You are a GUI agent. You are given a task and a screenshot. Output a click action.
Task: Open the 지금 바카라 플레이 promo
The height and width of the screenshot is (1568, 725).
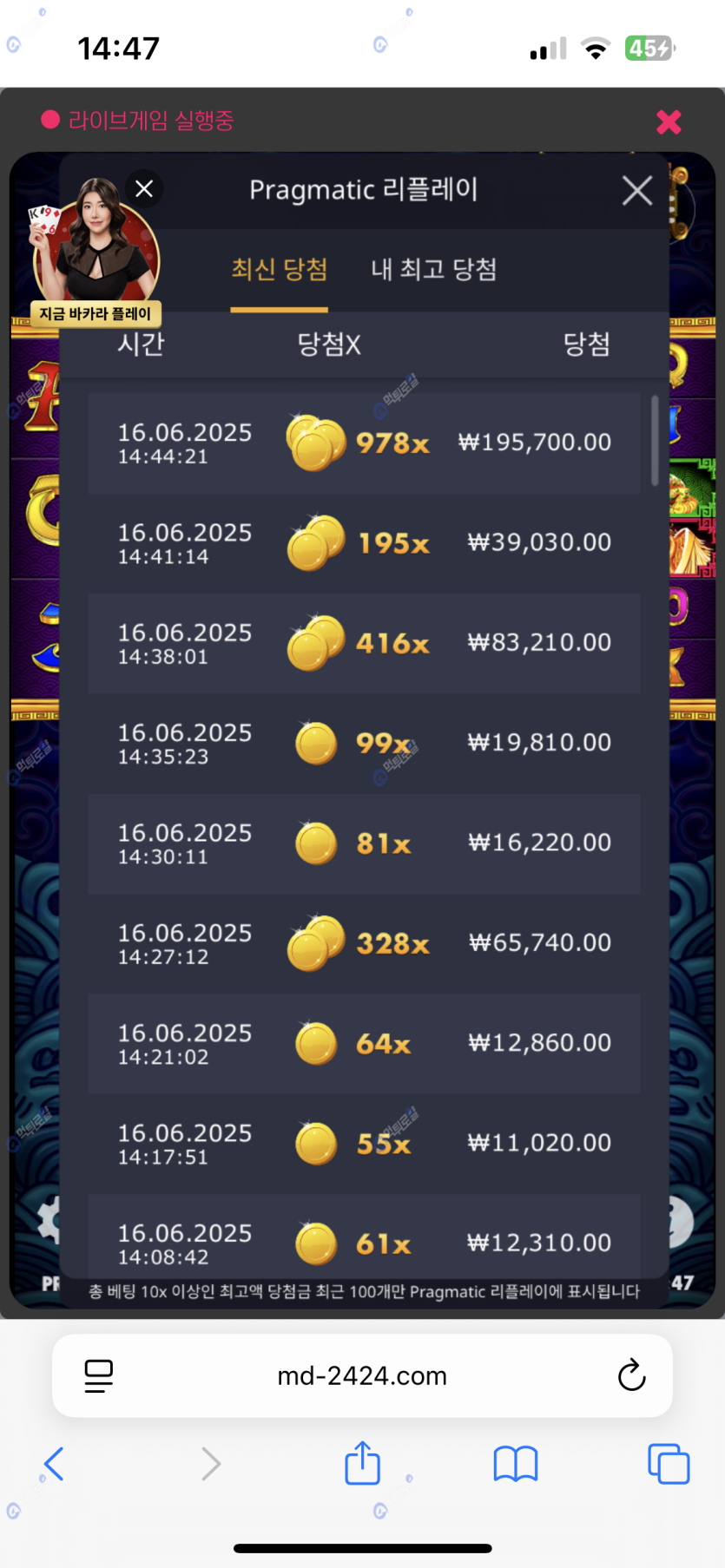pyautogui.click(x=96, y=313)
